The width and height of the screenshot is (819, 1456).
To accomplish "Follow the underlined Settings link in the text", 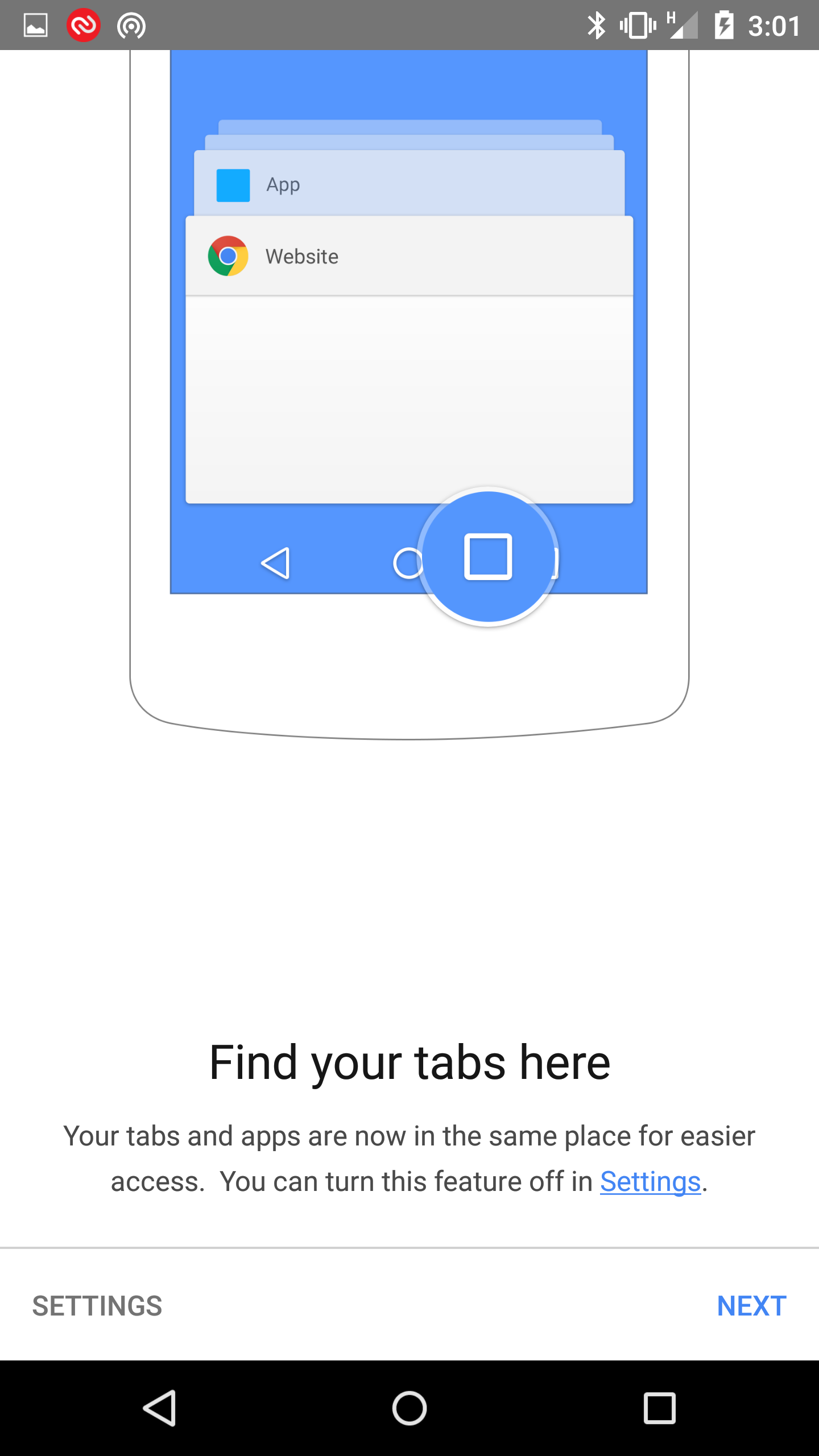I will (650, 1182).
